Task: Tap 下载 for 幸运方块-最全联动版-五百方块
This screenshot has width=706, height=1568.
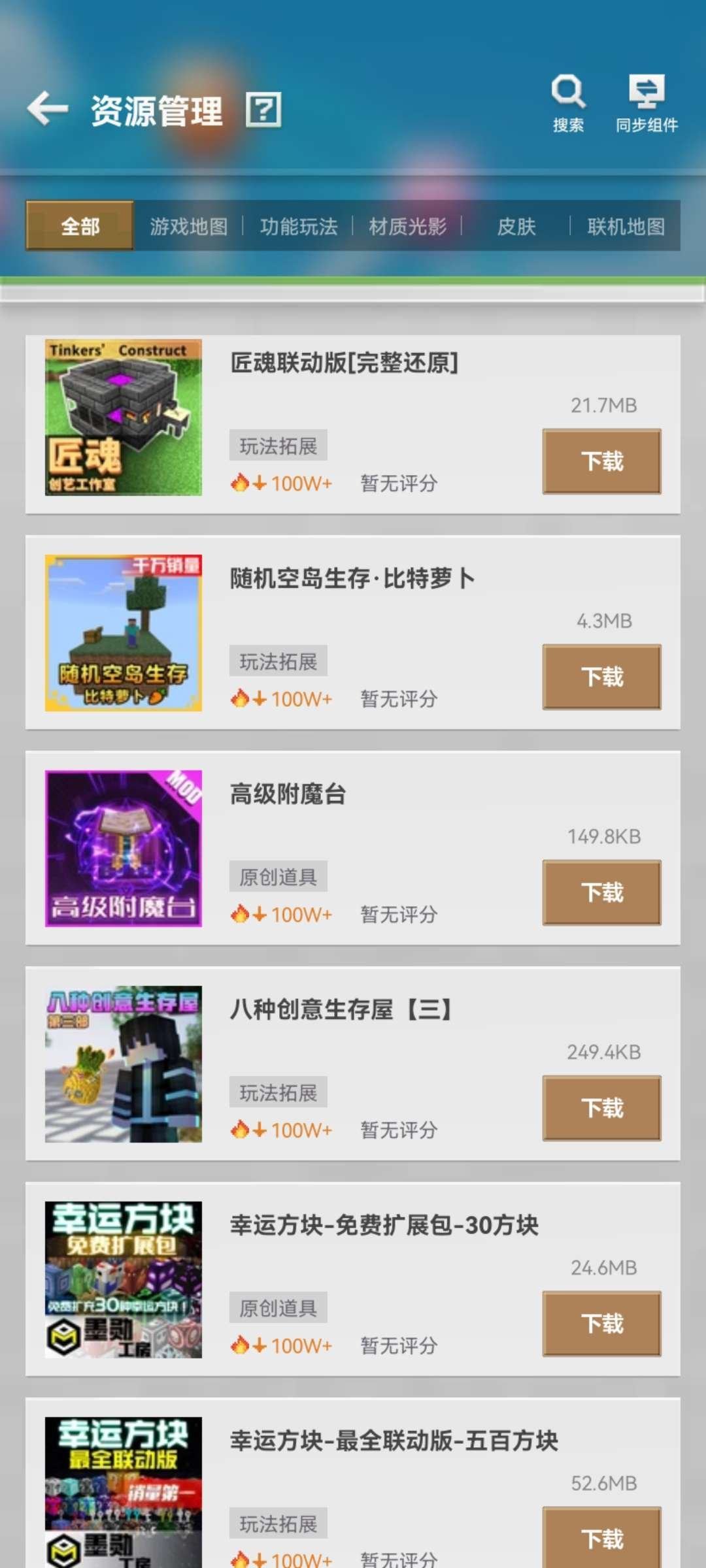Action: [x=601, y=1539]
